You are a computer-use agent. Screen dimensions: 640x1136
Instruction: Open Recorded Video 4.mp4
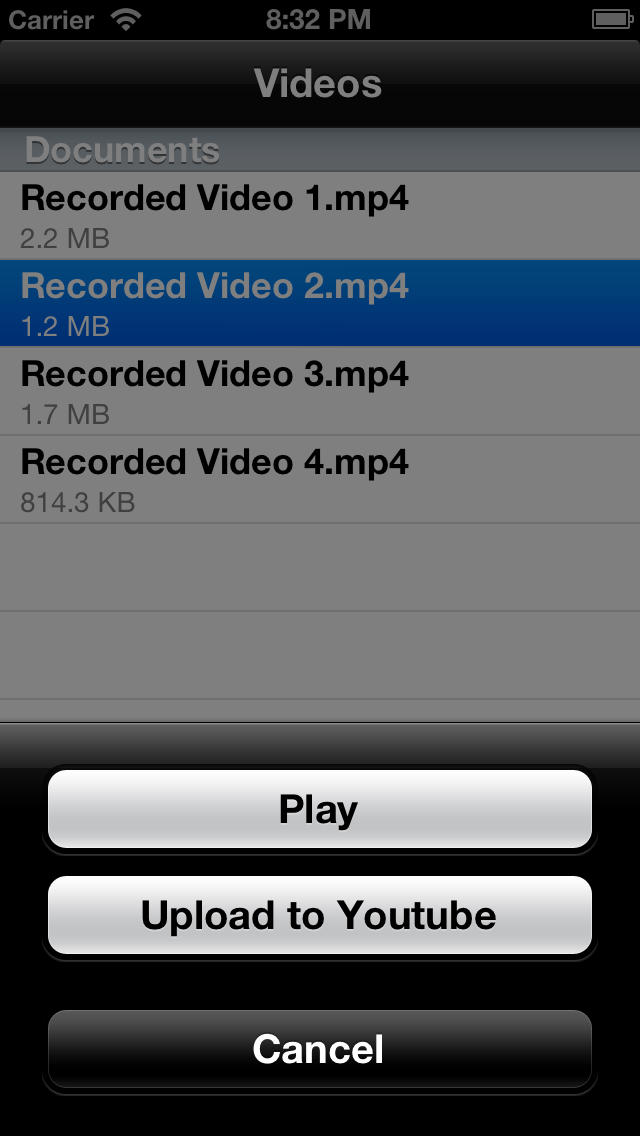click(320, 479)
